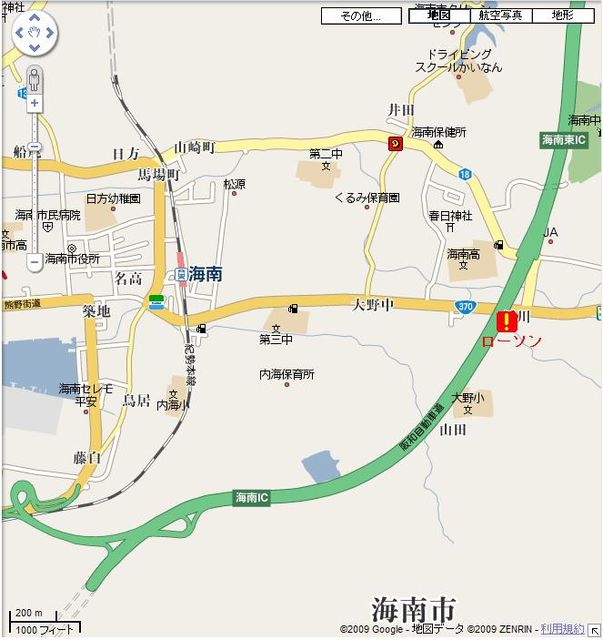The height and width of the screenshot is (640, 603).
Task: Tap the Street View pegman icon
Action: pyautogui.click(x=34, y=78)
